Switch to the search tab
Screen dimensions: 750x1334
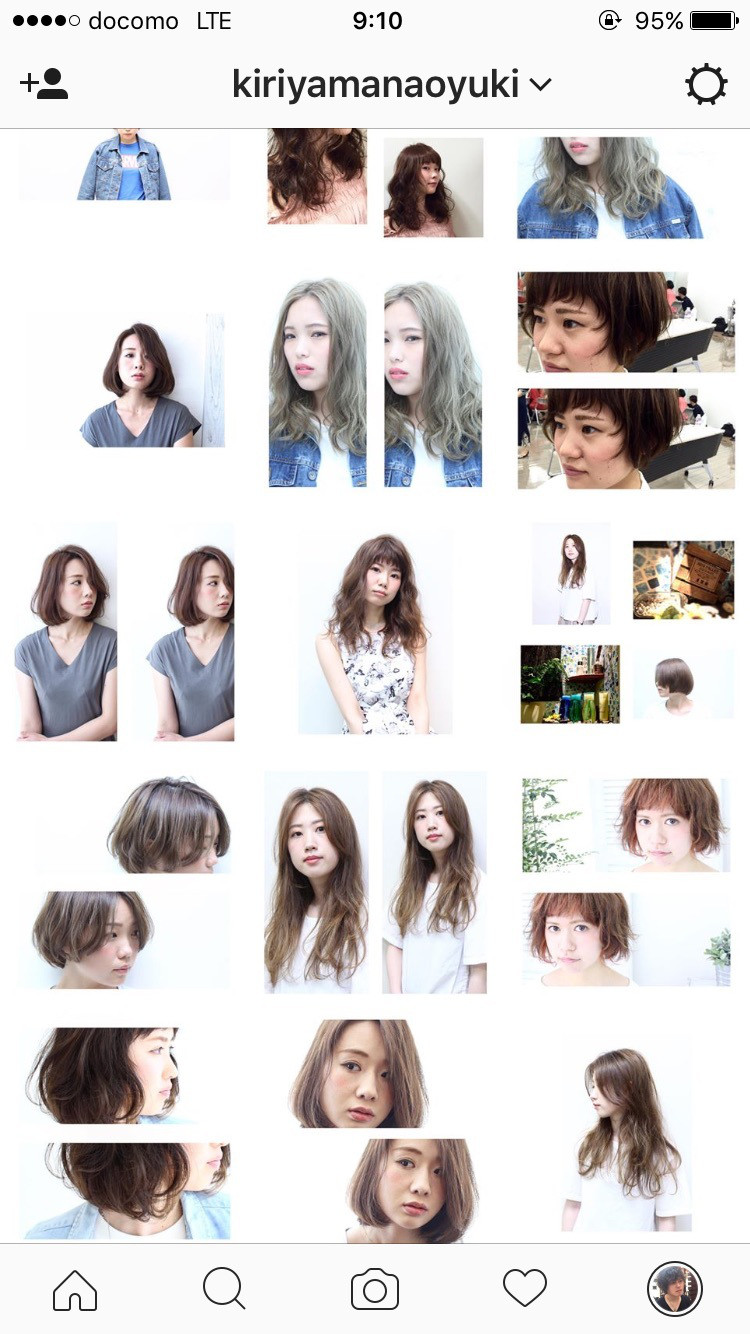tap(225, 1289)
